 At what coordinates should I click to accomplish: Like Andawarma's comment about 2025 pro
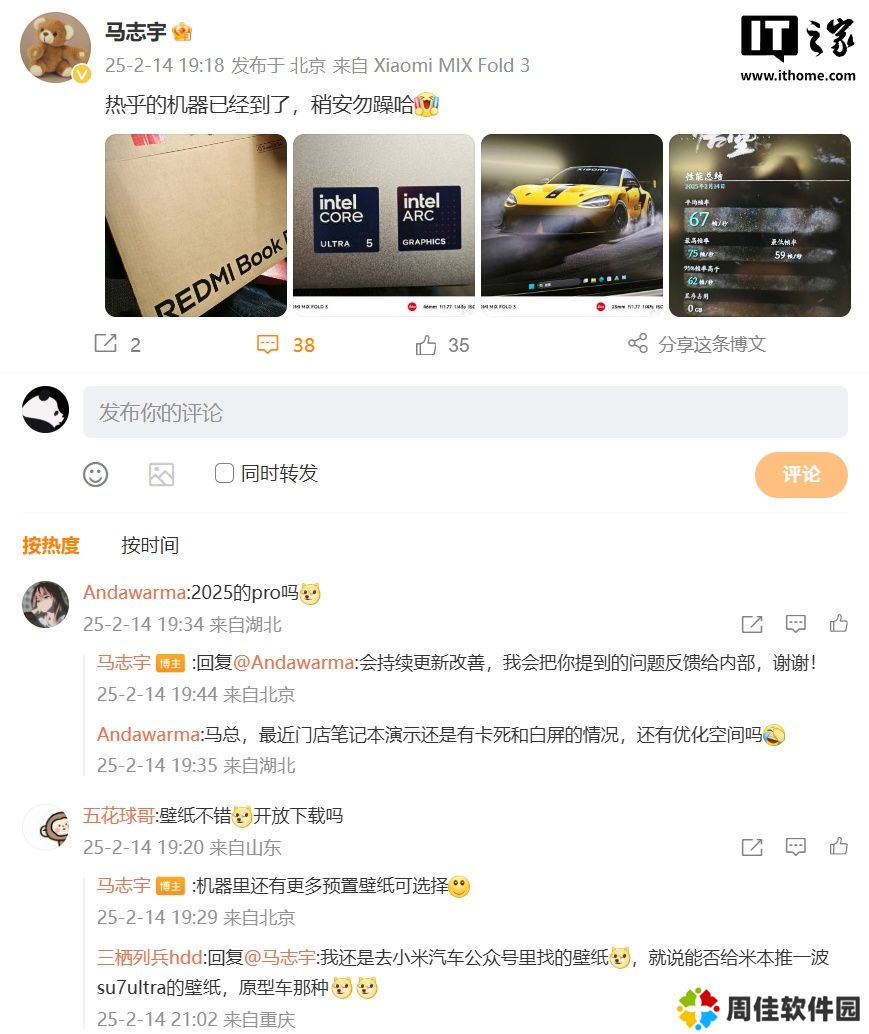pyautogui.click(x=838, y=624)
